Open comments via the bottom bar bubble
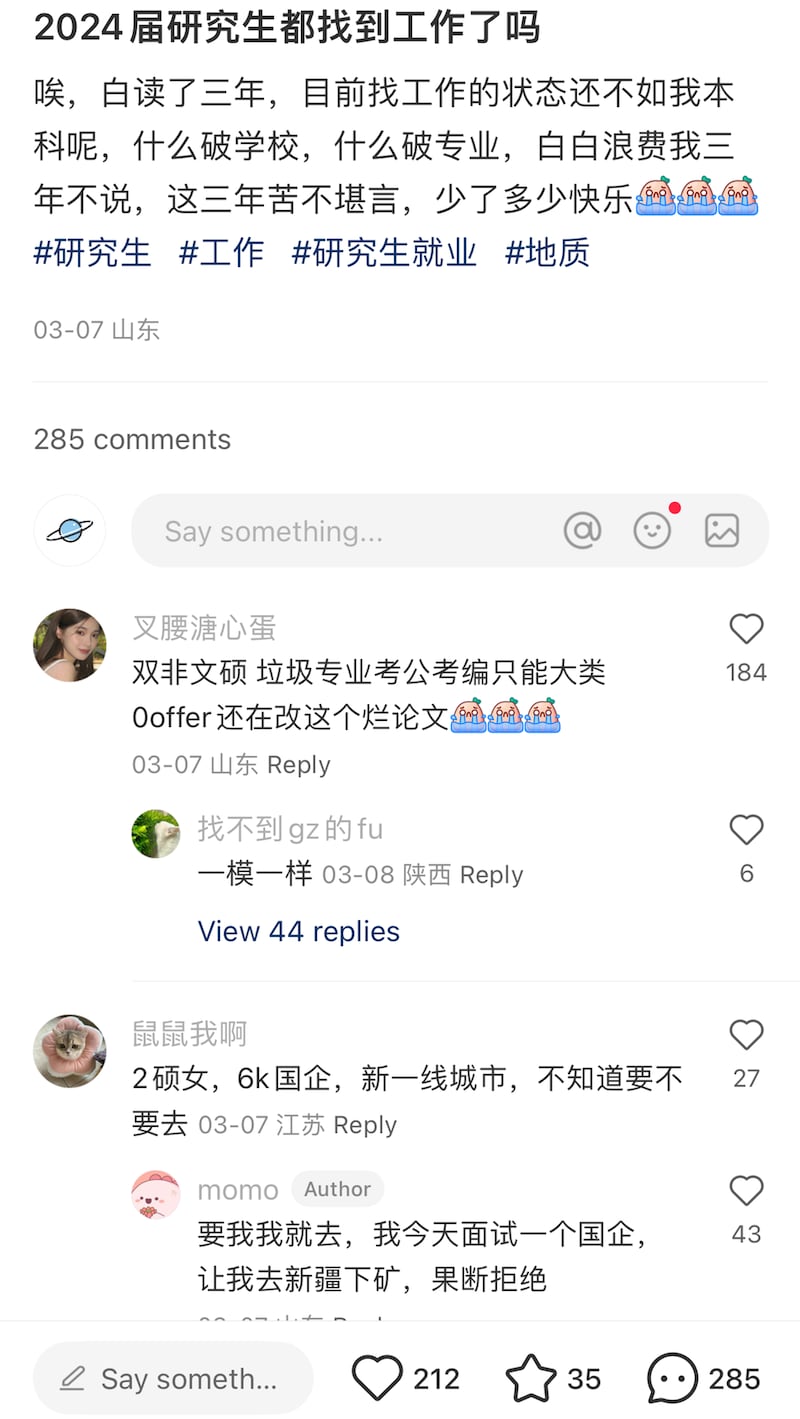Image resolution: width=800 pixels, height=1419 pixels. point(672,1379)
